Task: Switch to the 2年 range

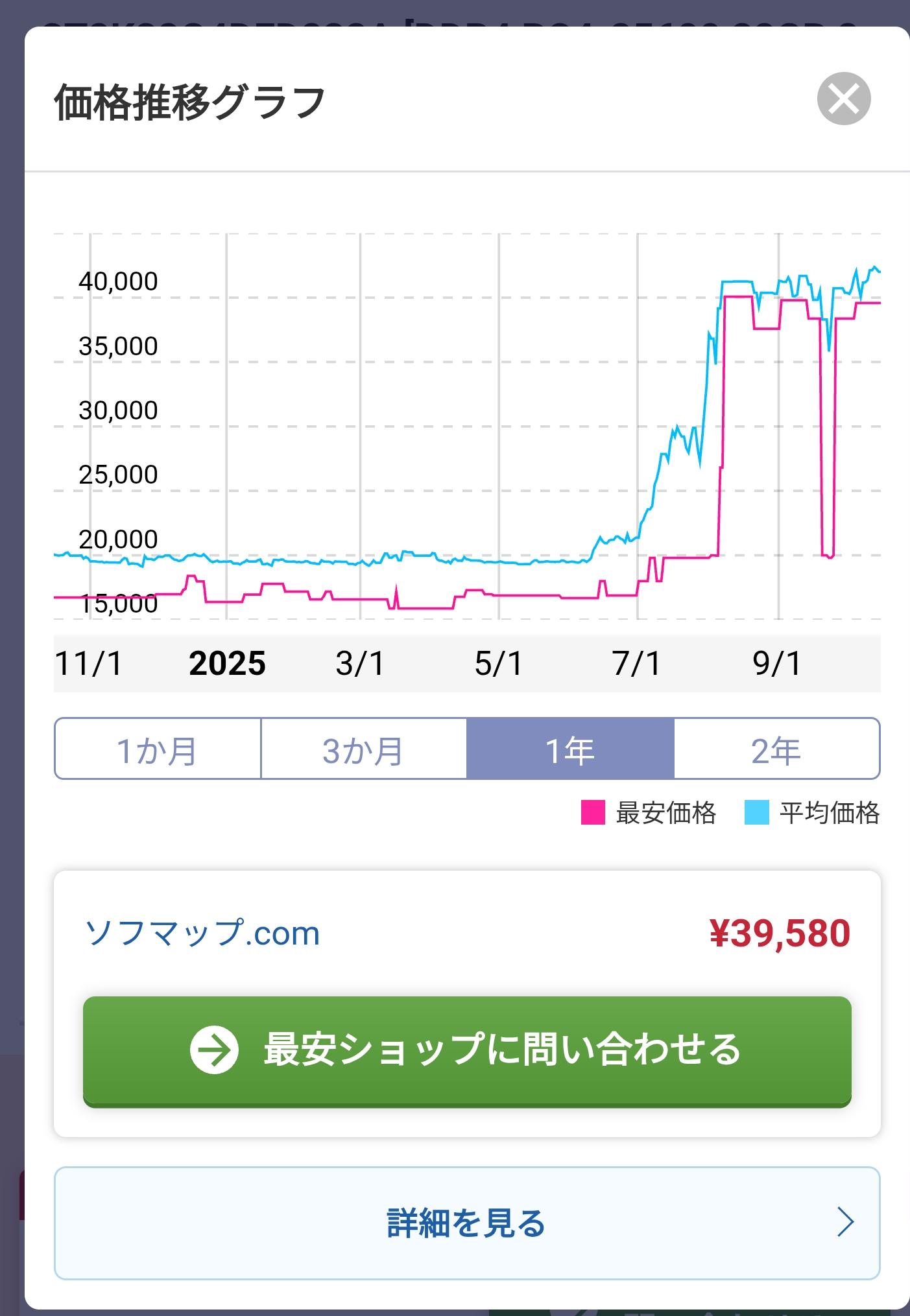Action: 776,749
